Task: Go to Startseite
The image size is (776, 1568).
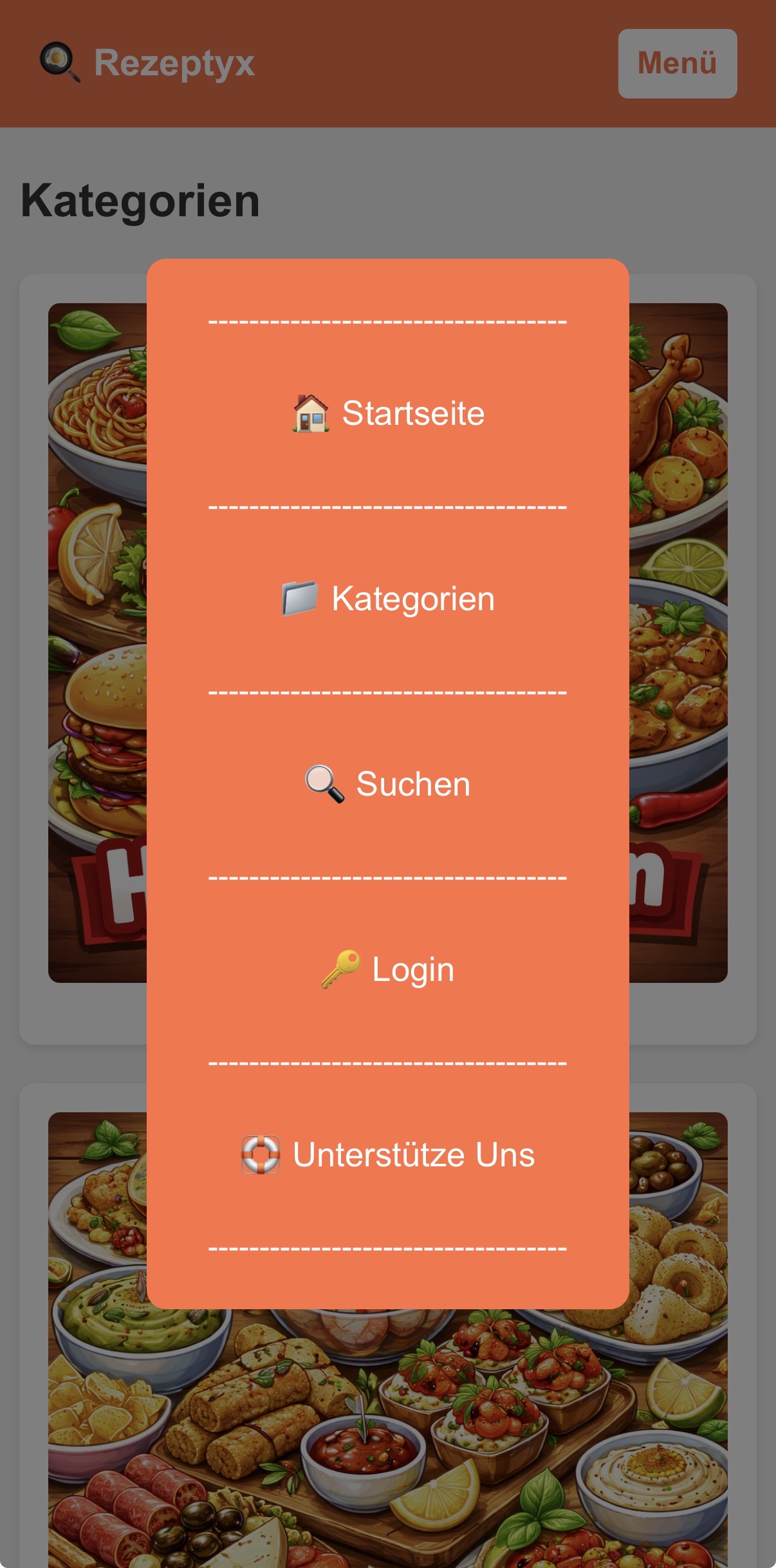Action: click(388, 413)
